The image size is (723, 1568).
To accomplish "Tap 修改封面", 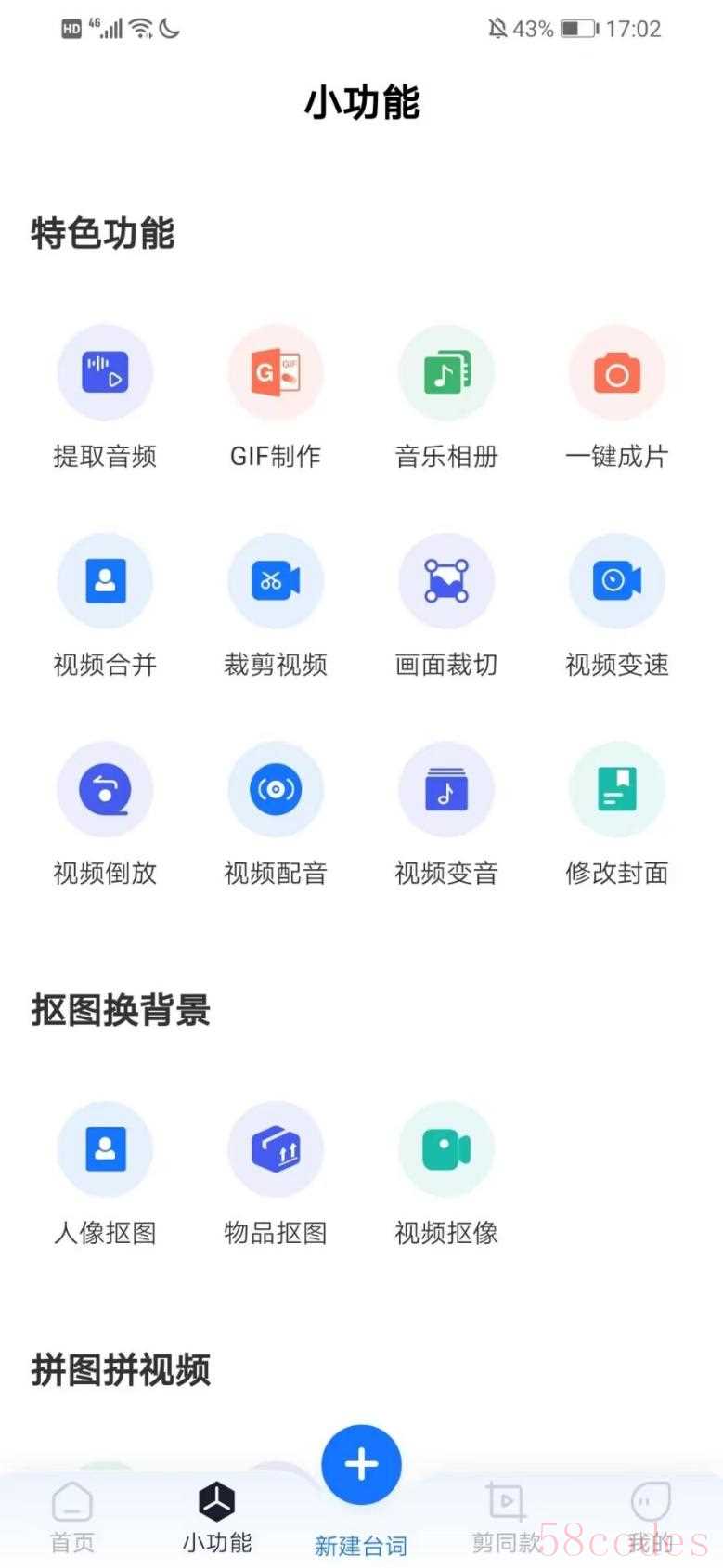I will 617,789.
